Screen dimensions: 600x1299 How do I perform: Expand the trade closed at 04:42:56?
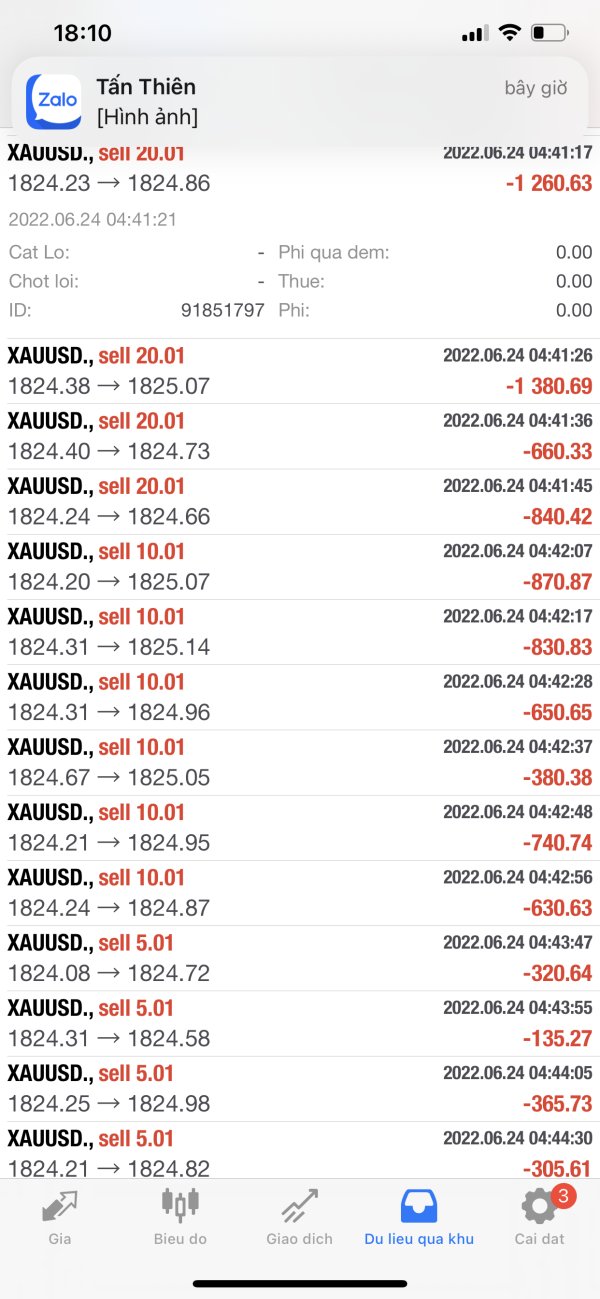click(x=300, y=893)
